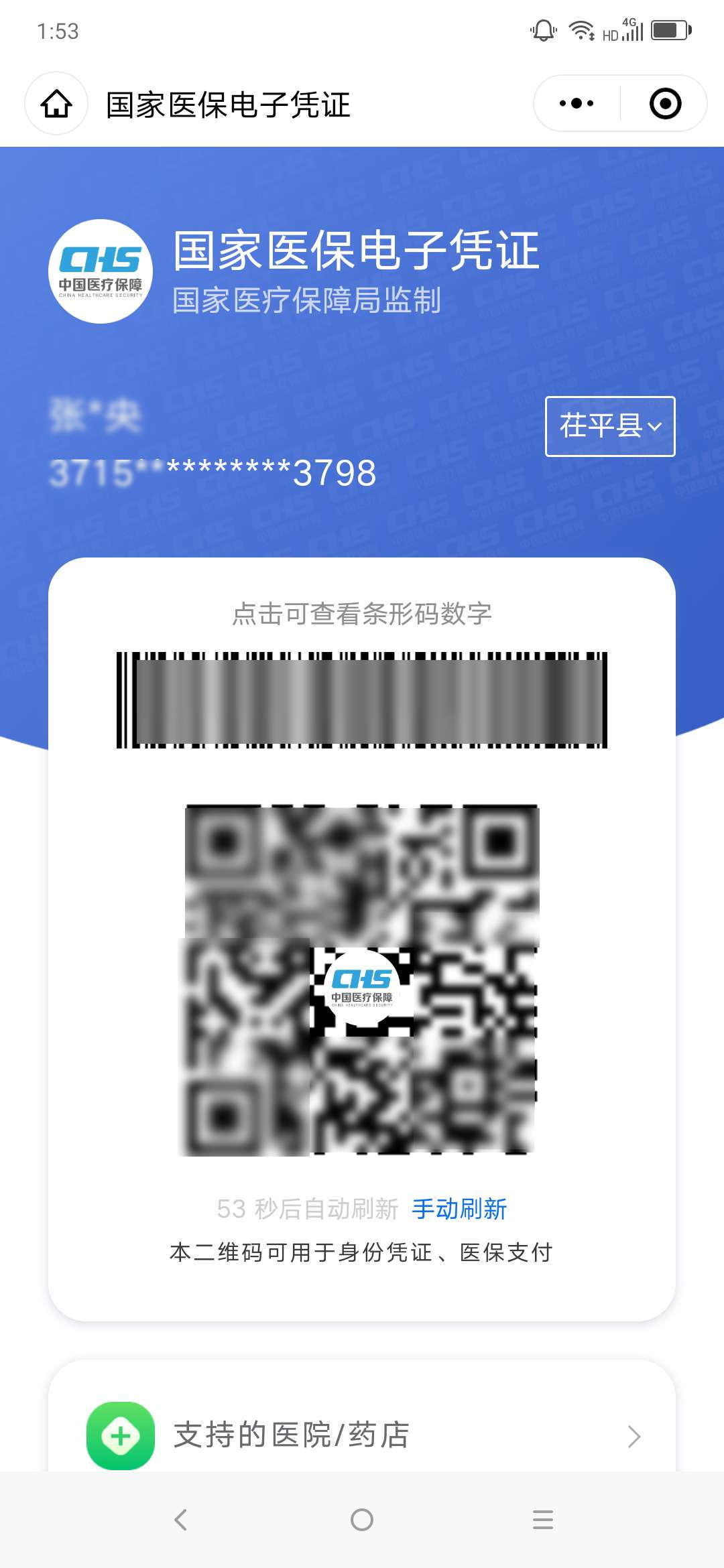Reveal the barcode digits
Screen dimensions: 724x1568
point(362,700)
